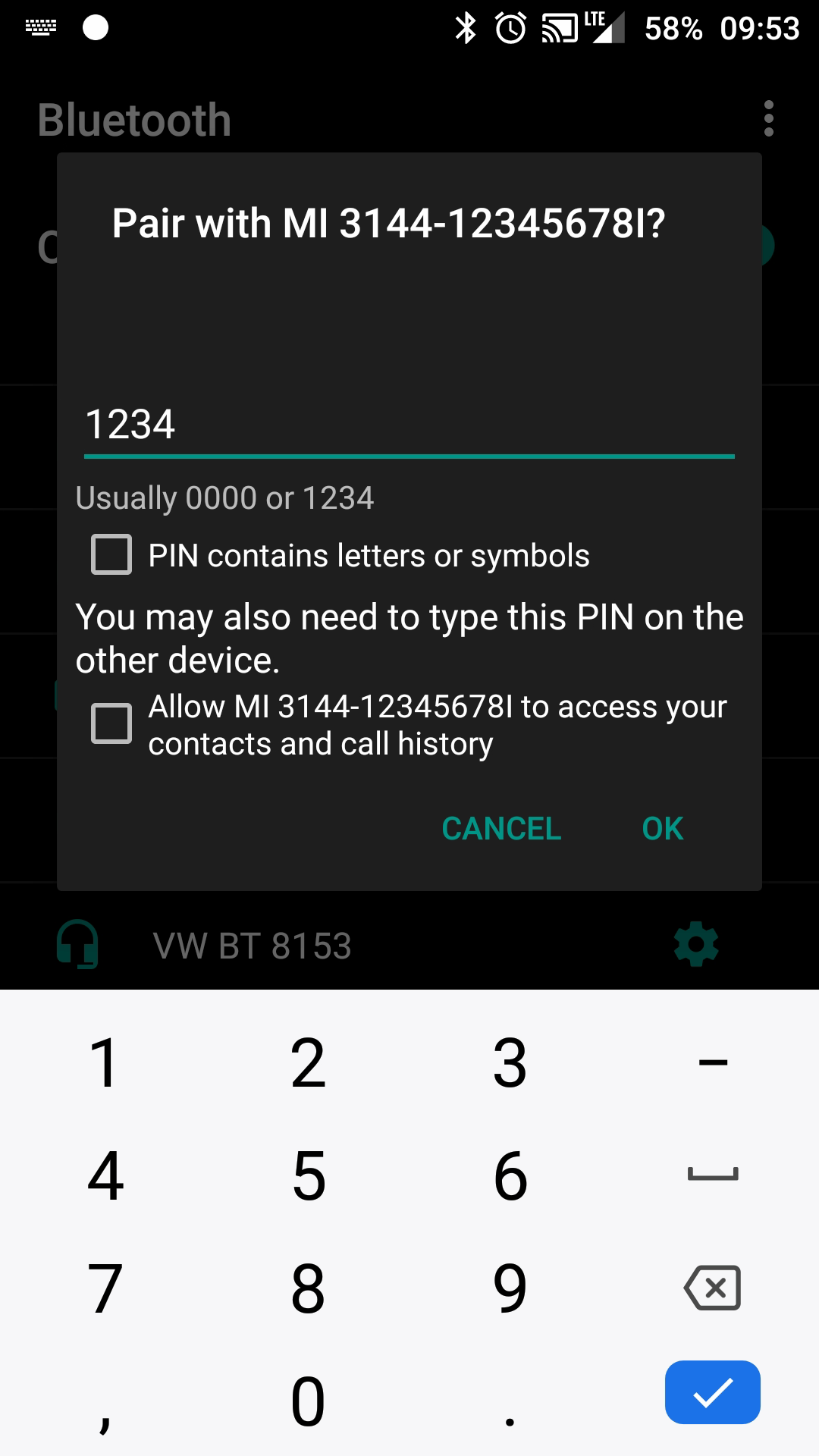
Task: Confirm pairing with OK button
Action: [662, 828]
